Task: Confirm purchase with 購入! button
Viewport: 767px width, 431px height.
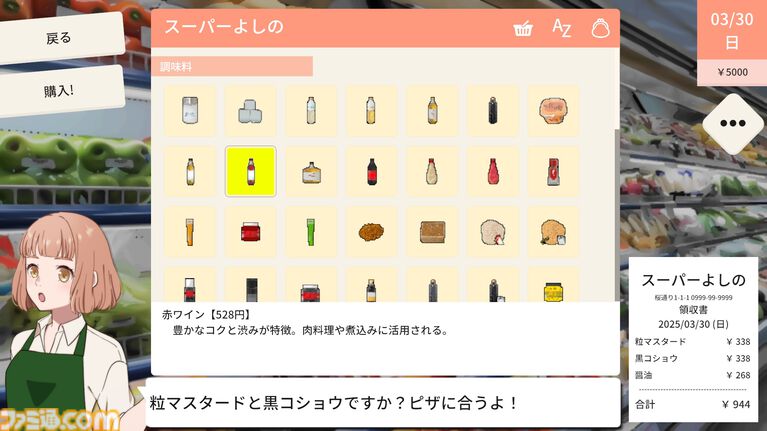Action: point(59,90)
